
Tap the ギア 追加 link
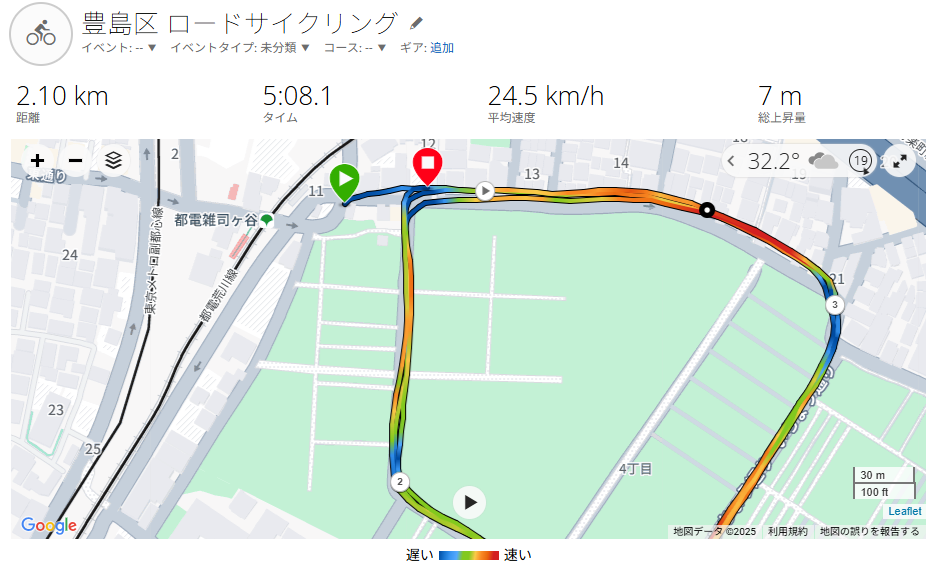click(x=442, y=47)
